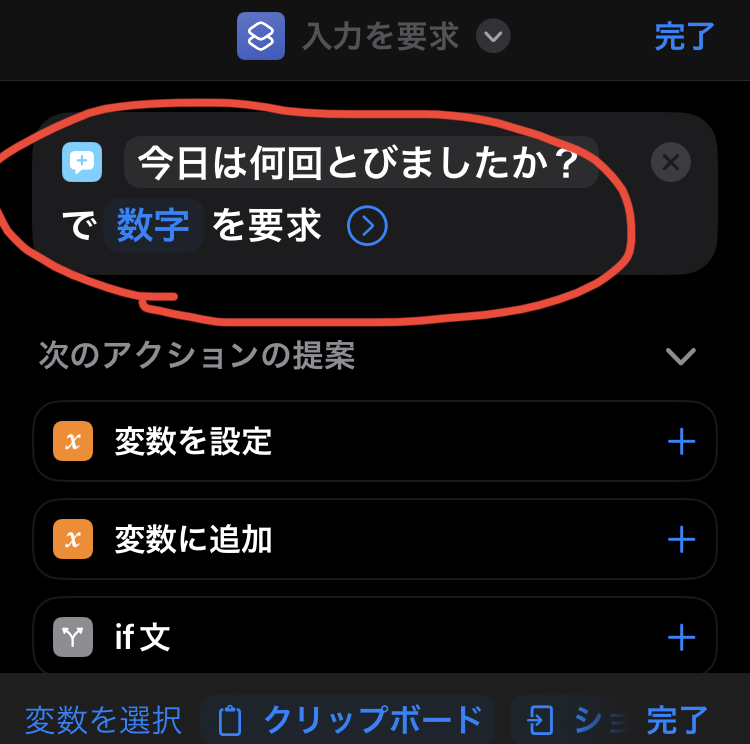Collapse the 次のアクションの提案 section
The width and height of the screenshot is (750, 744).
point(680,356)
